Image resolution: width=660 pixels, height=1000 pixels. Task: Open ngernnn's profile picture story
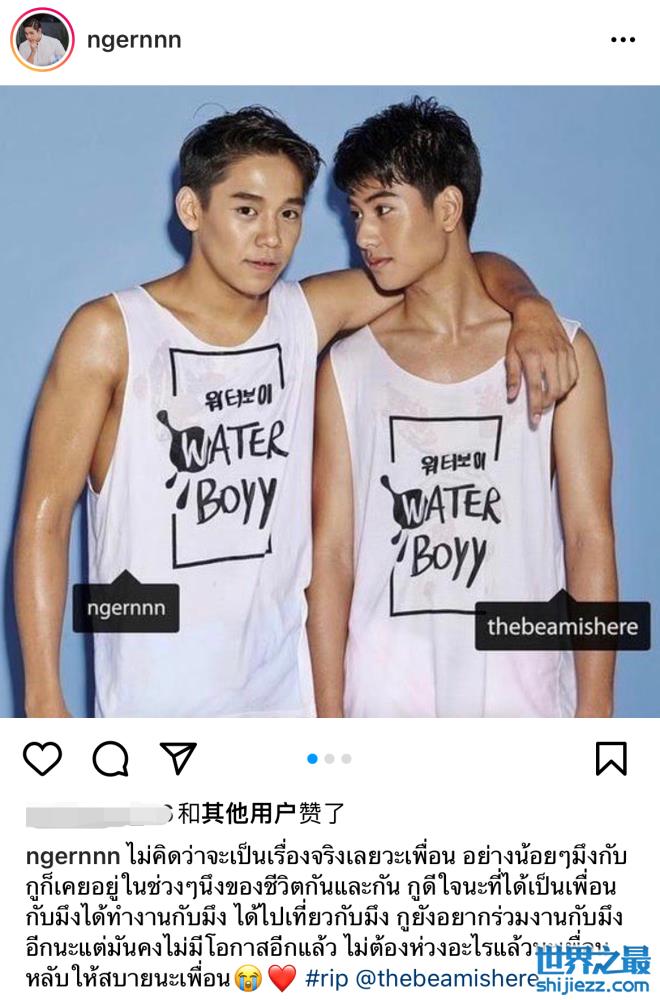coord(42,40)
